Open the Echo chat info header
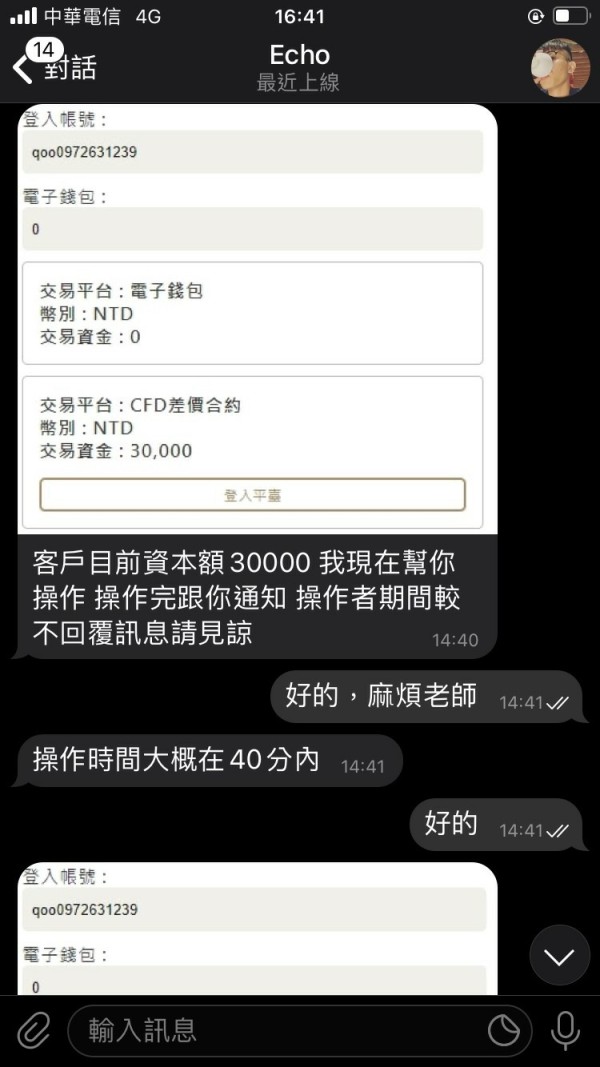Screen dimensions: 600x1067 299,67
